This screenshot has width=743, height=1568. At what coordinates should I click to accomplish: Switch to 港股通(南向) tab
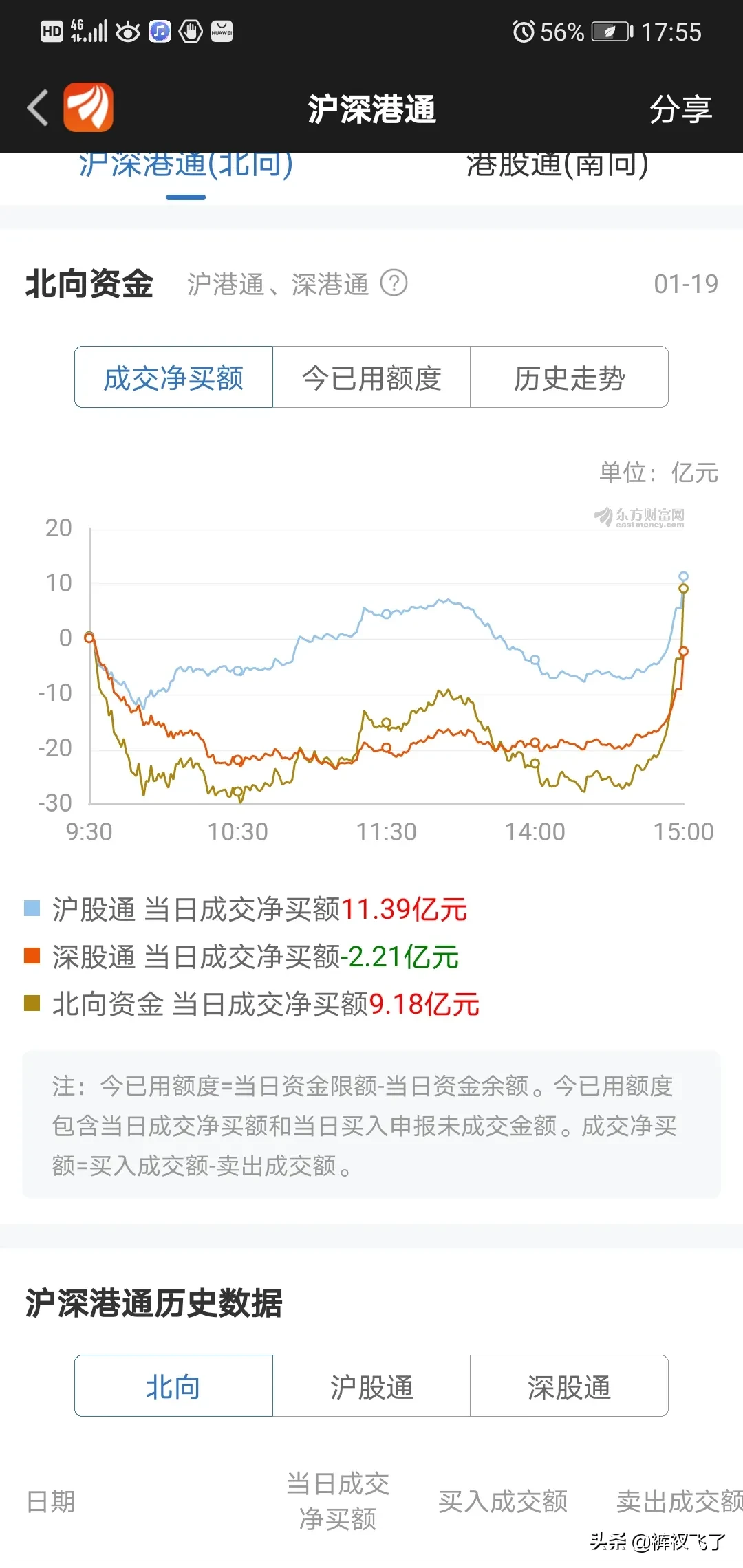pos(557,167)
